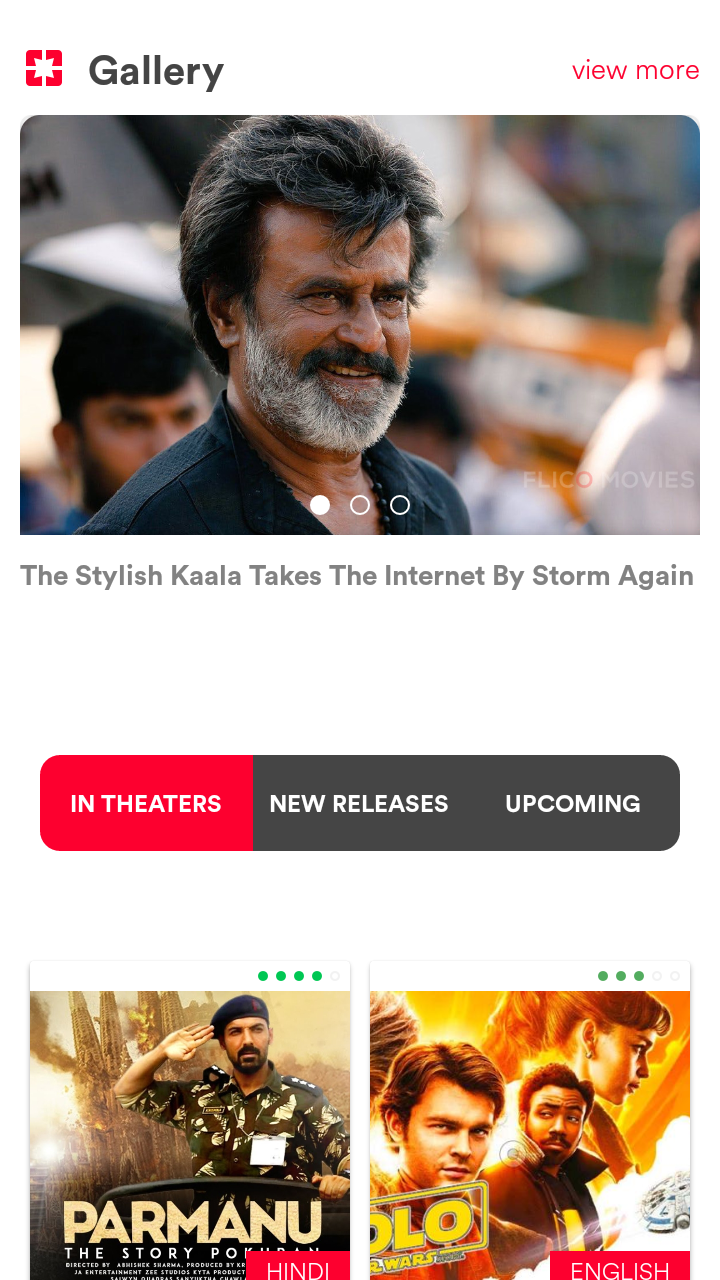
Task: Open the Solo Star Wars movie card
Action: pyautogui.click(x=530, y=1120)
